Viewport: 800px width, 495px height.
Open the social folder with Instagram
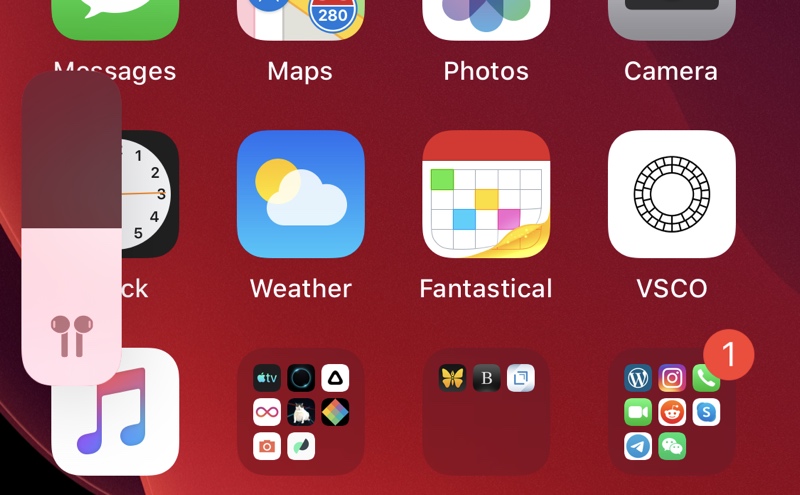click(x=671, y=411)
